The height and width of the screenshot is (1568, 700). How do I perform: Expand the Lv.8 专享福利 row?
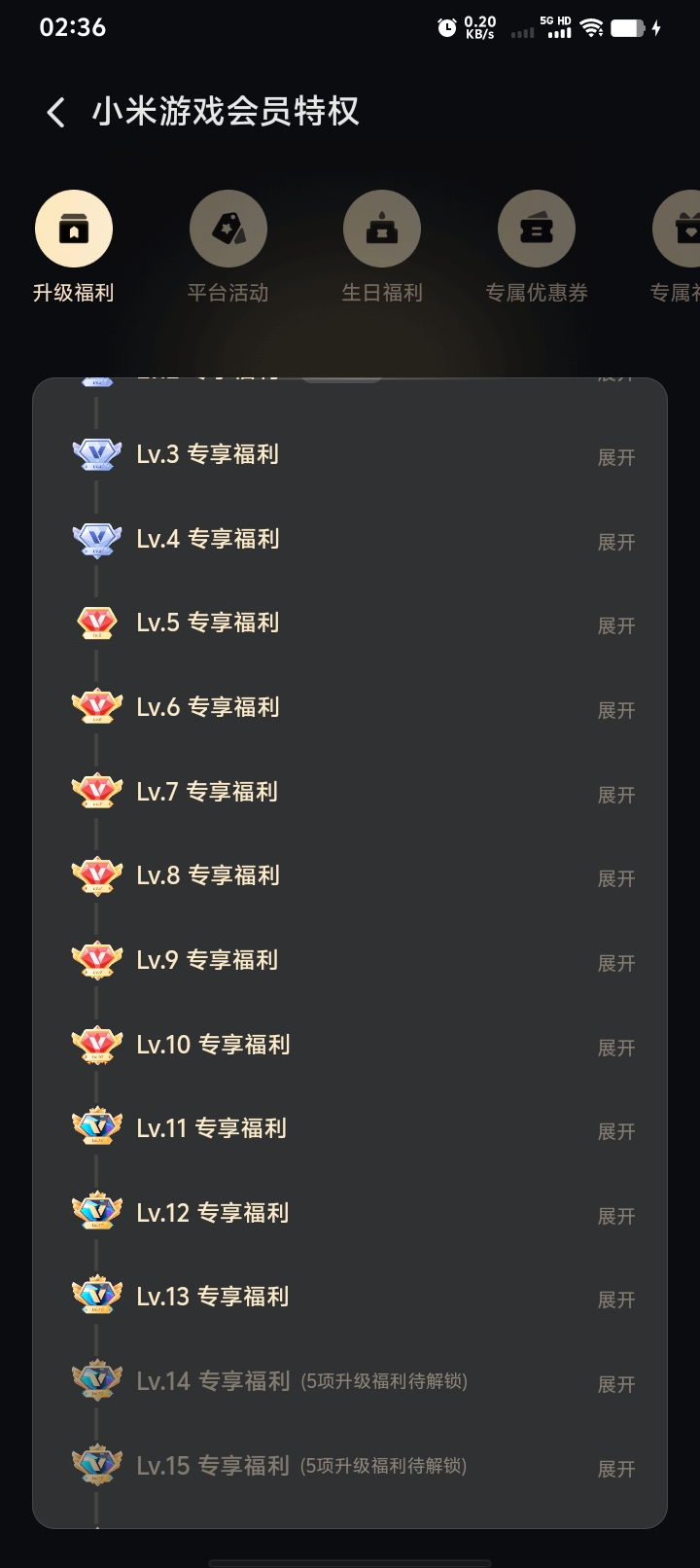[615, 878]
